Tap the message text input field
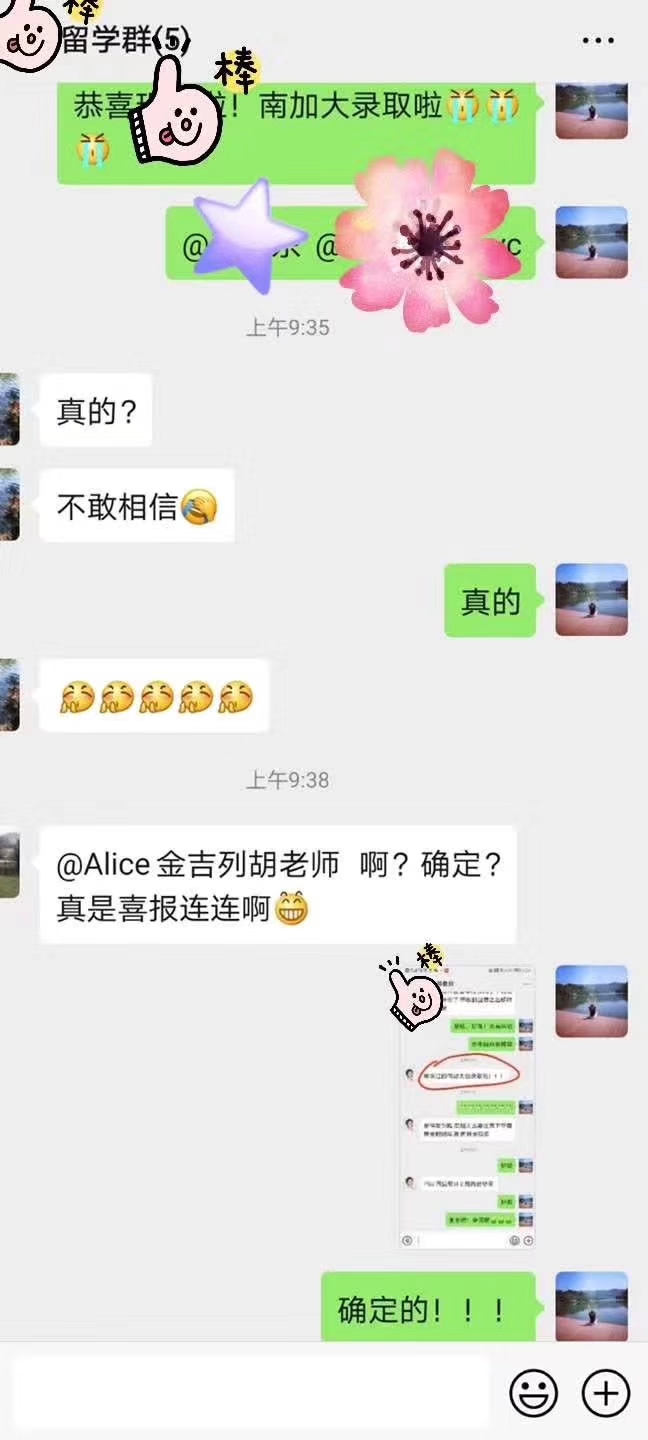The image size is (648, 1440). coord(250,1392)
